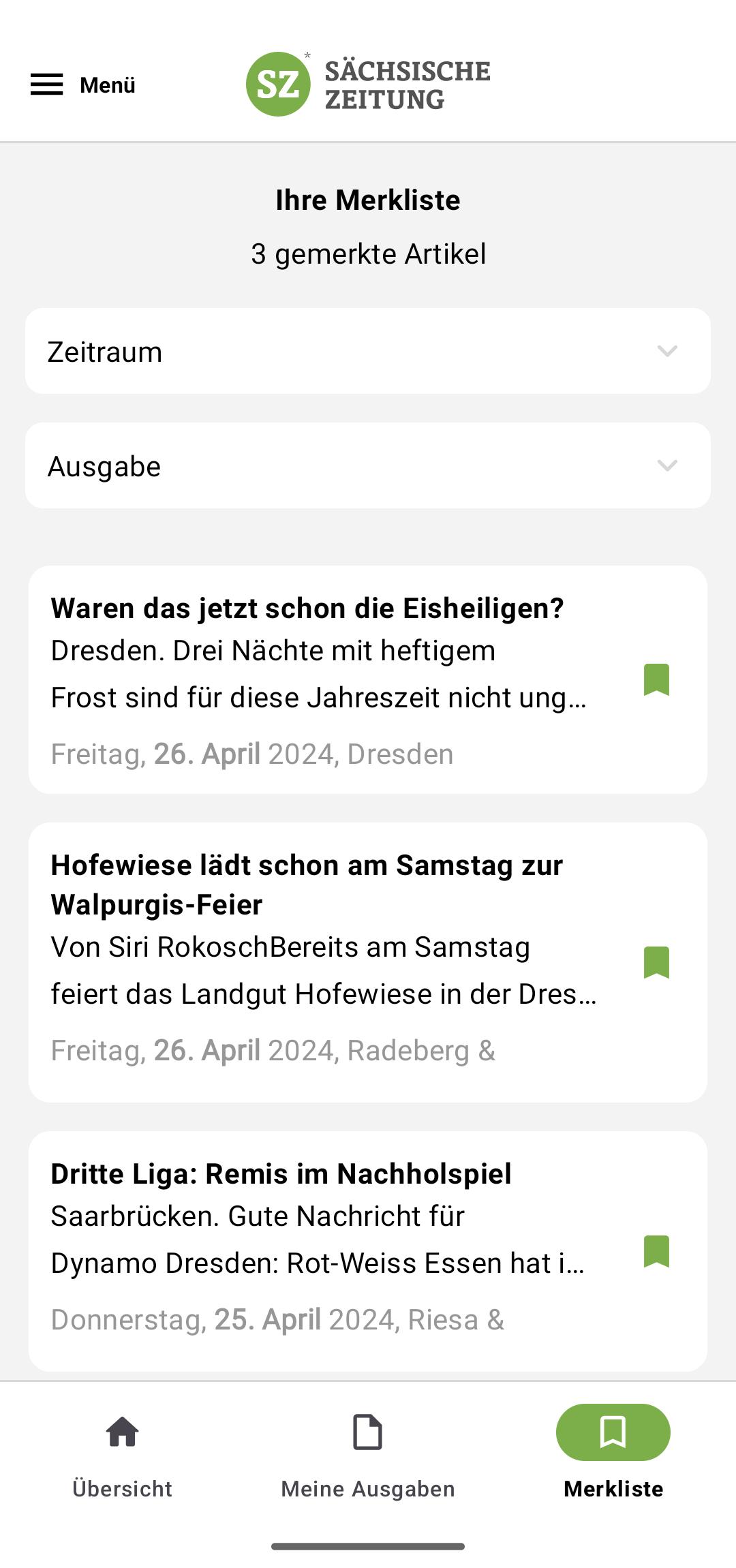
Task: Expand the Zeitraum dropdown
Action: click(x=368, y=351)
